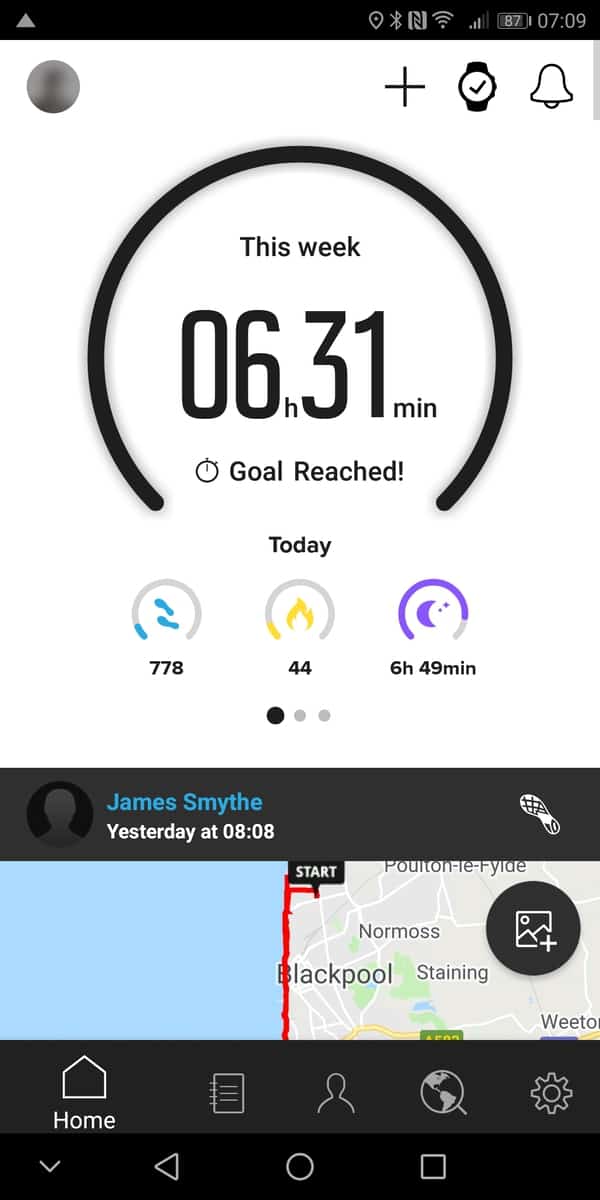The width and height of the screenshot is (600, 1200).
Task: Switch to the diary tab
Action: pos(226,1093)
